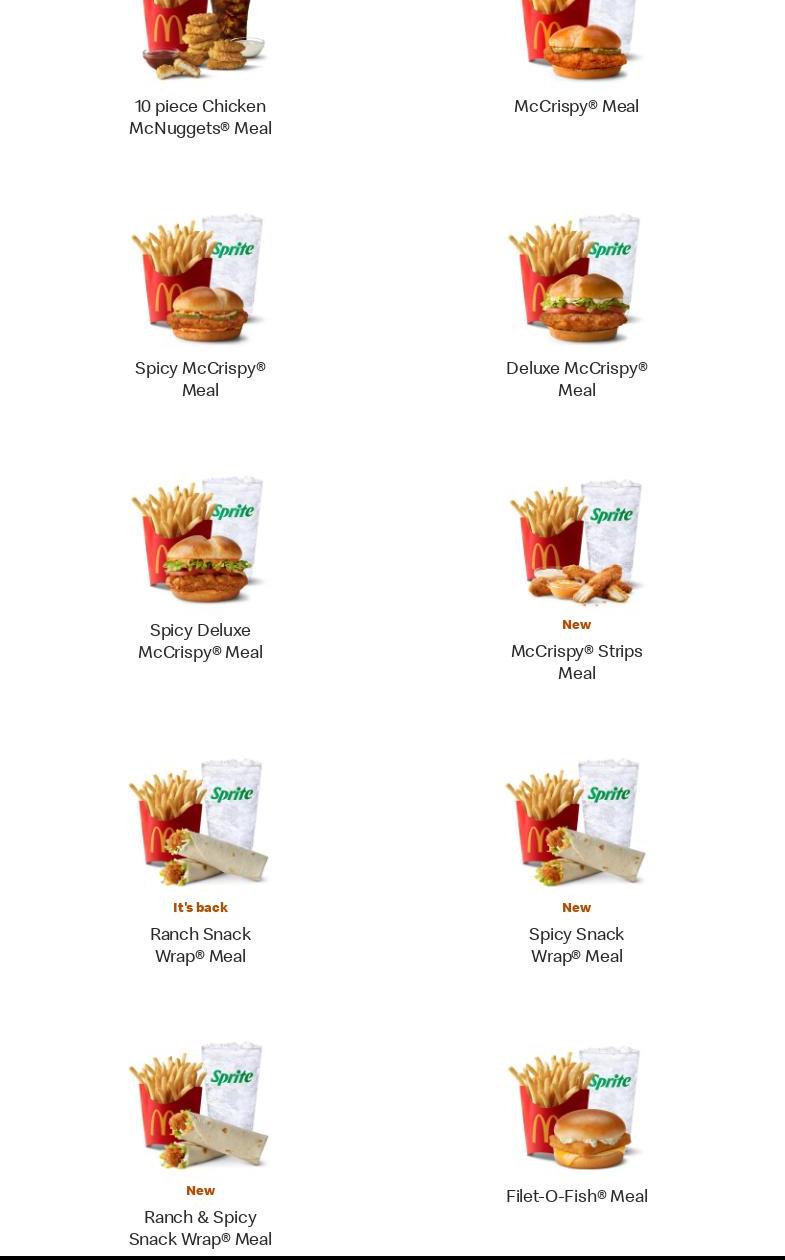This screenshot has width=785, height=1260.
Task: Open the Ranch & Spicy Snack Wrap Meal link
Action: click(x=200, y=1228)
